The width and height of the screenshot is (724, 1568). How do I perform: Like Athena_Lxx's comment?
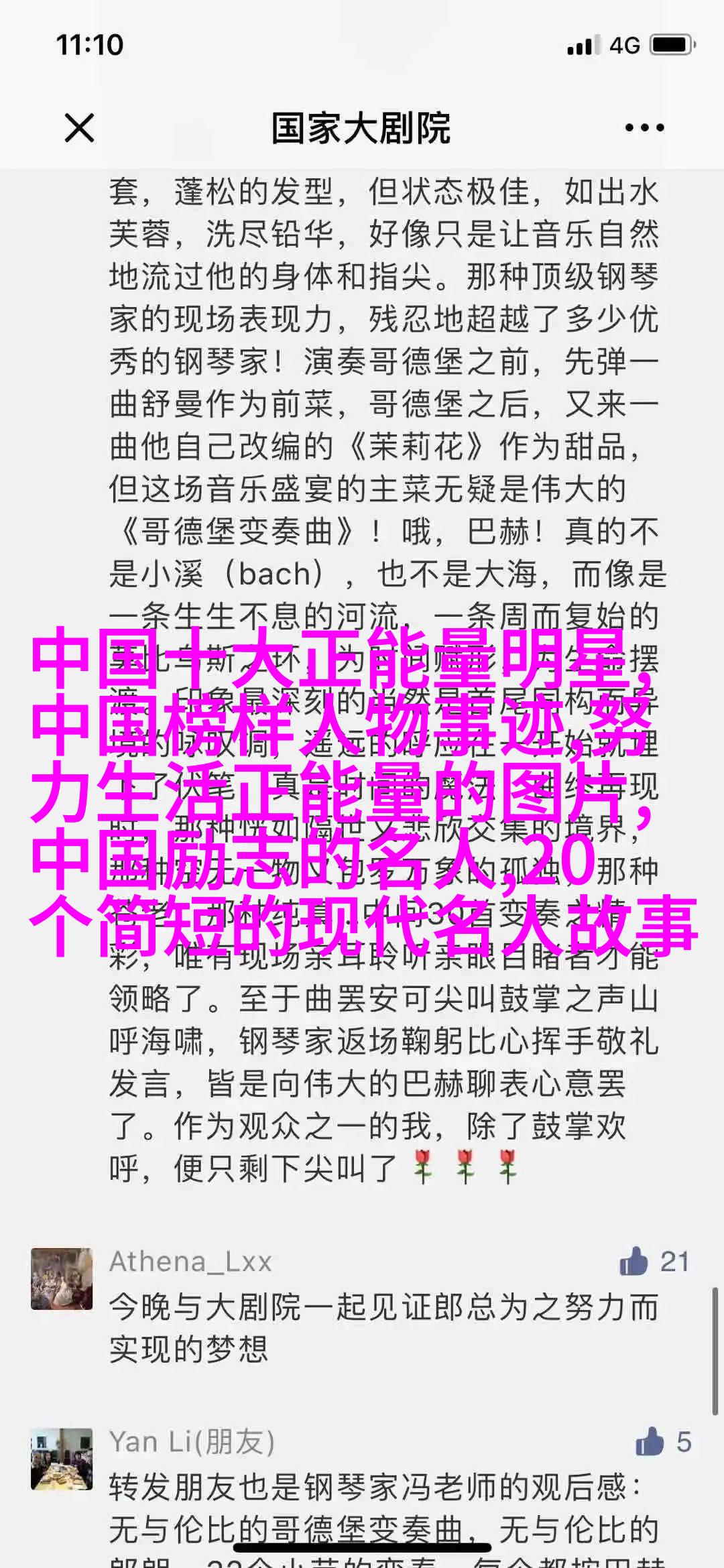(x=633, y=1262)
